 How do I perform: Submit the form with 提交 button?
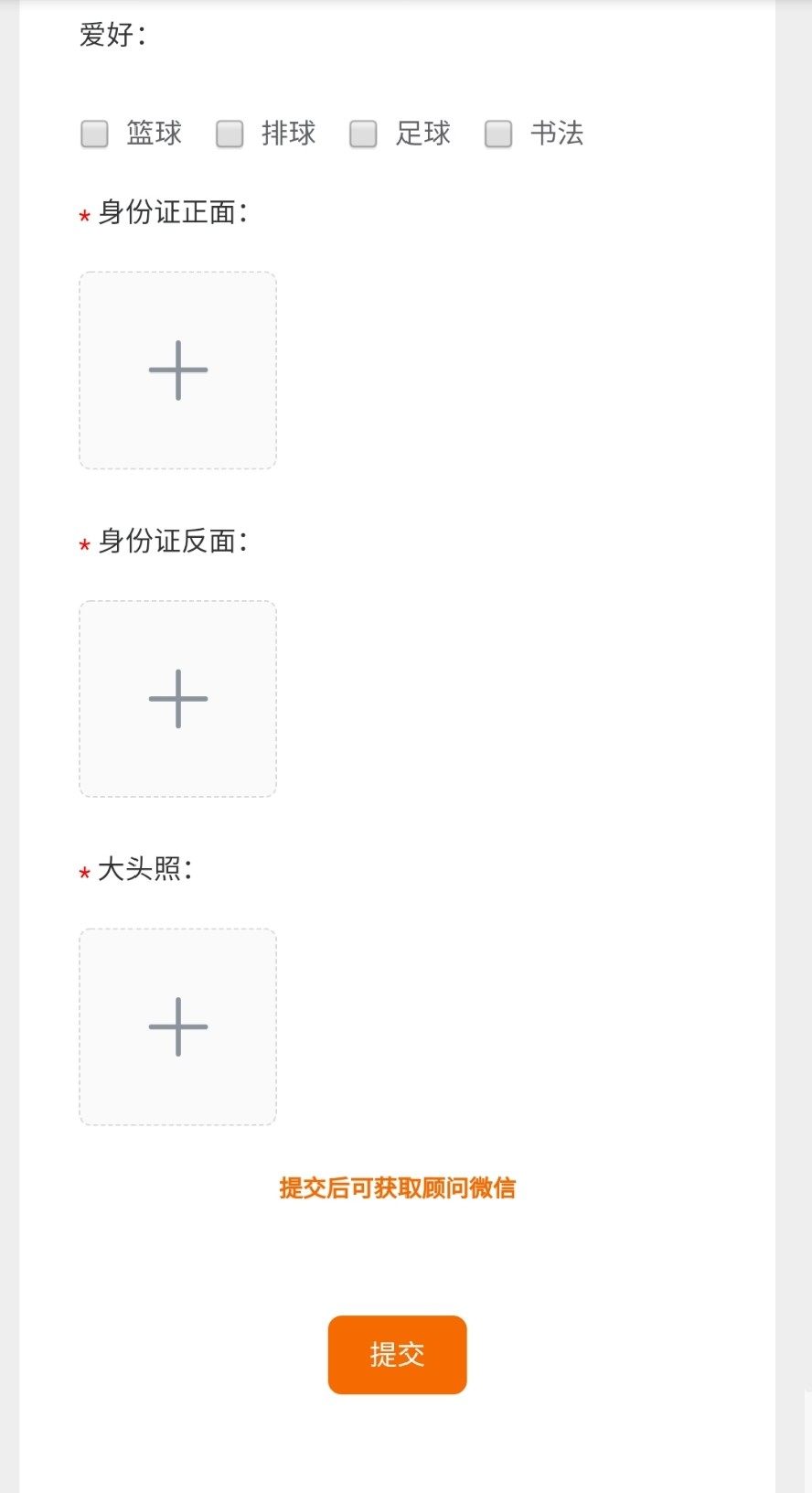[x=397, y=1354]
